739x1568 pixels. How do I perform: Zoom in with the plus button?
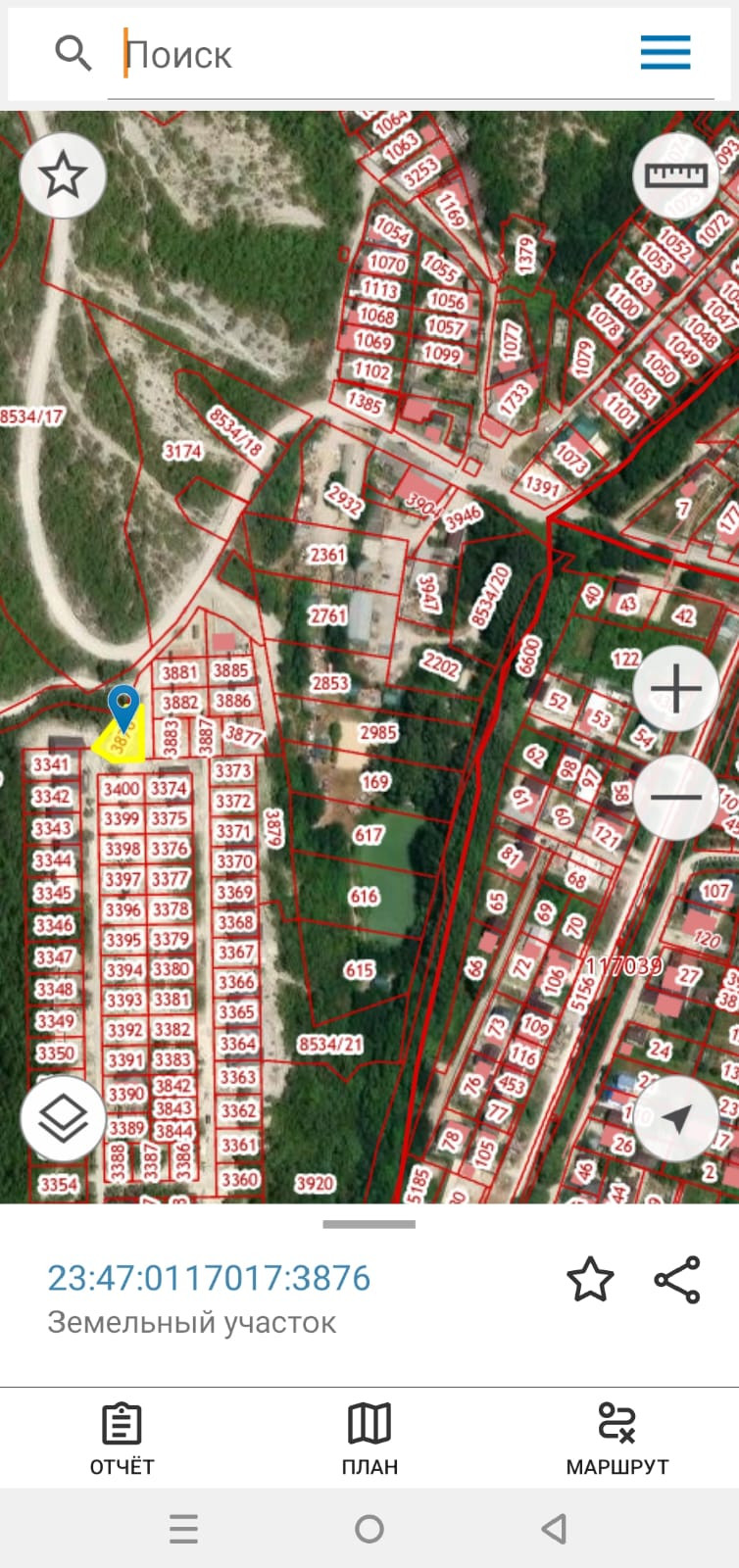click(676, 689)
